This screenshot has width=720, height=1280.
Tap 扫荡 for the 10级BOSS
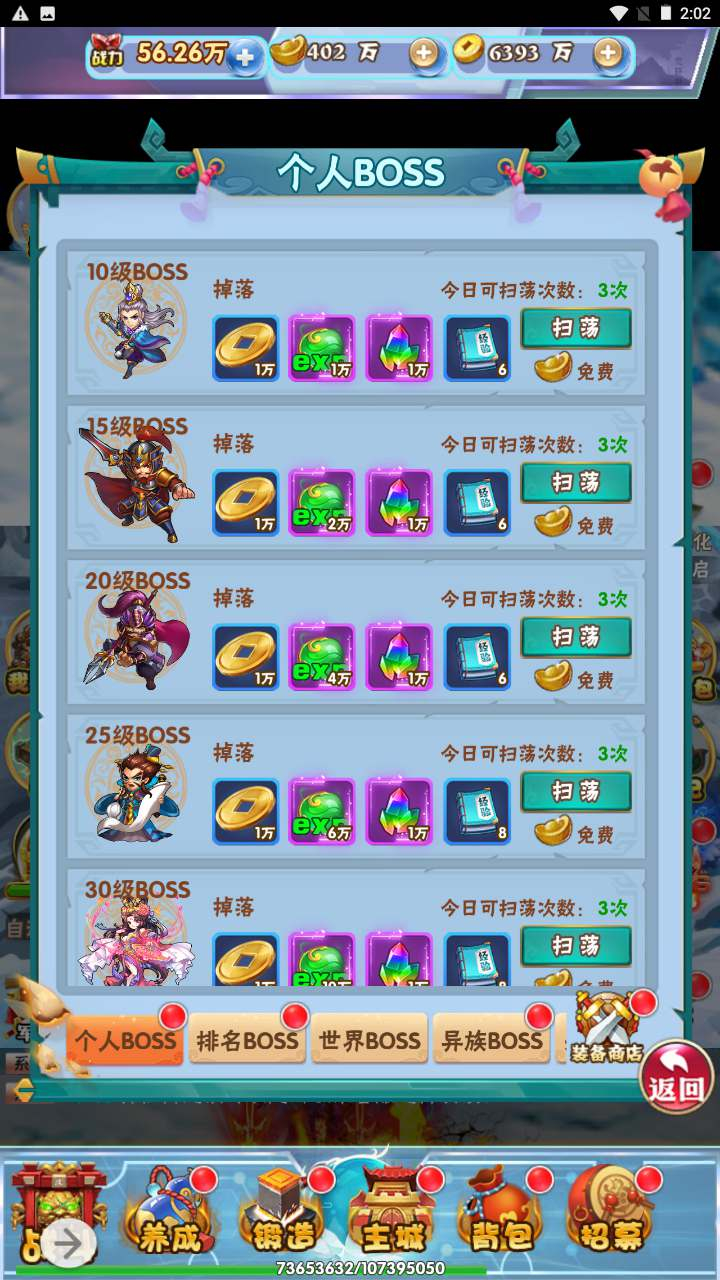pos(576,328)
